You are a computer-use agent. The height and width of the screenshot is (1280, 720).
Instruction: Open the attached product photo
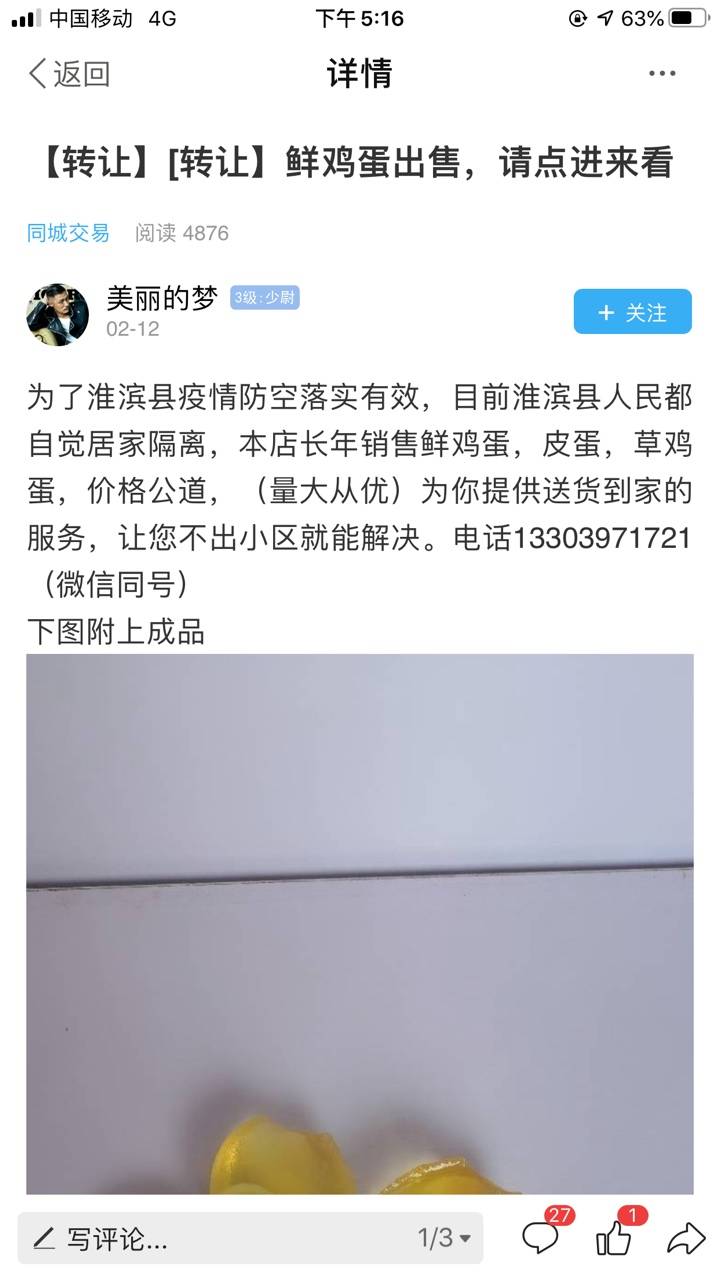[360, 923]
